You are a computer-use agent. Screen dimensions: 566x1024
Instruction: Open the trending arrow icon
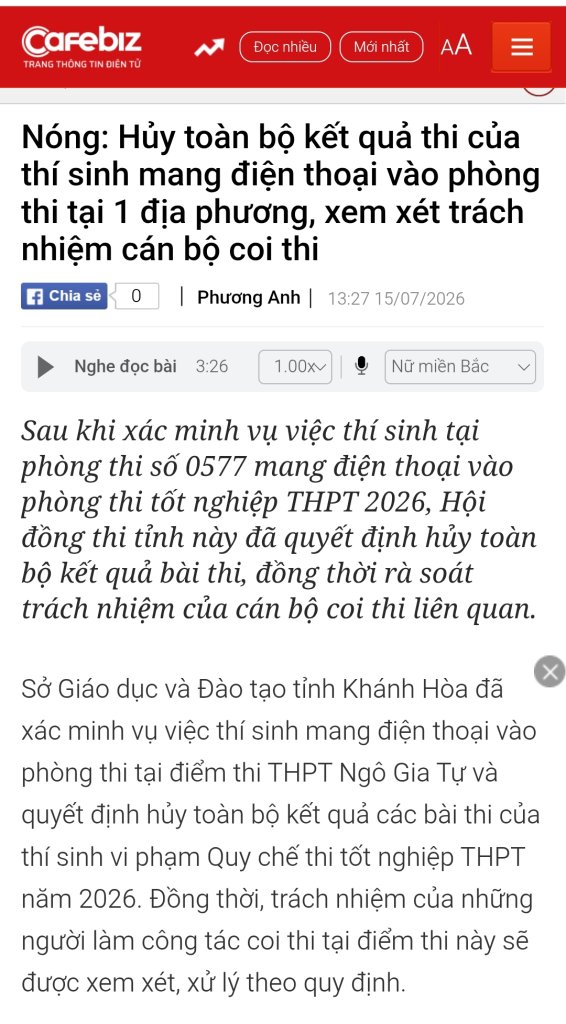click(209, 47)
